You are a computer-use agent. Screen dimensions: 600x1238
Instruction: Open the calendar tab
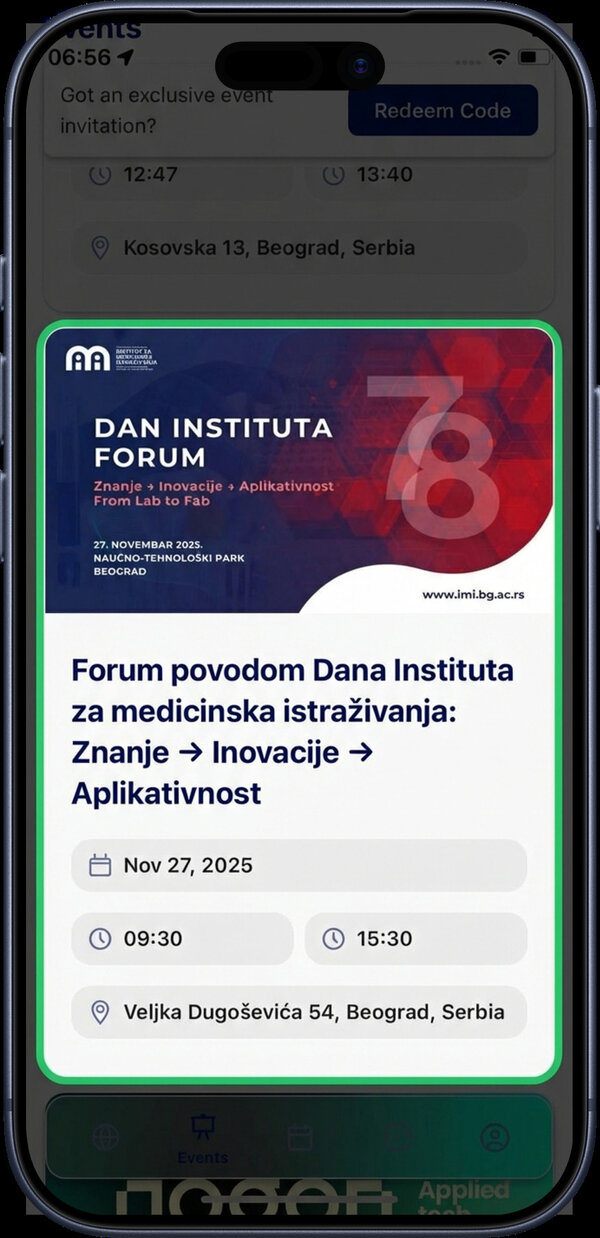(x=300, y=1137)
